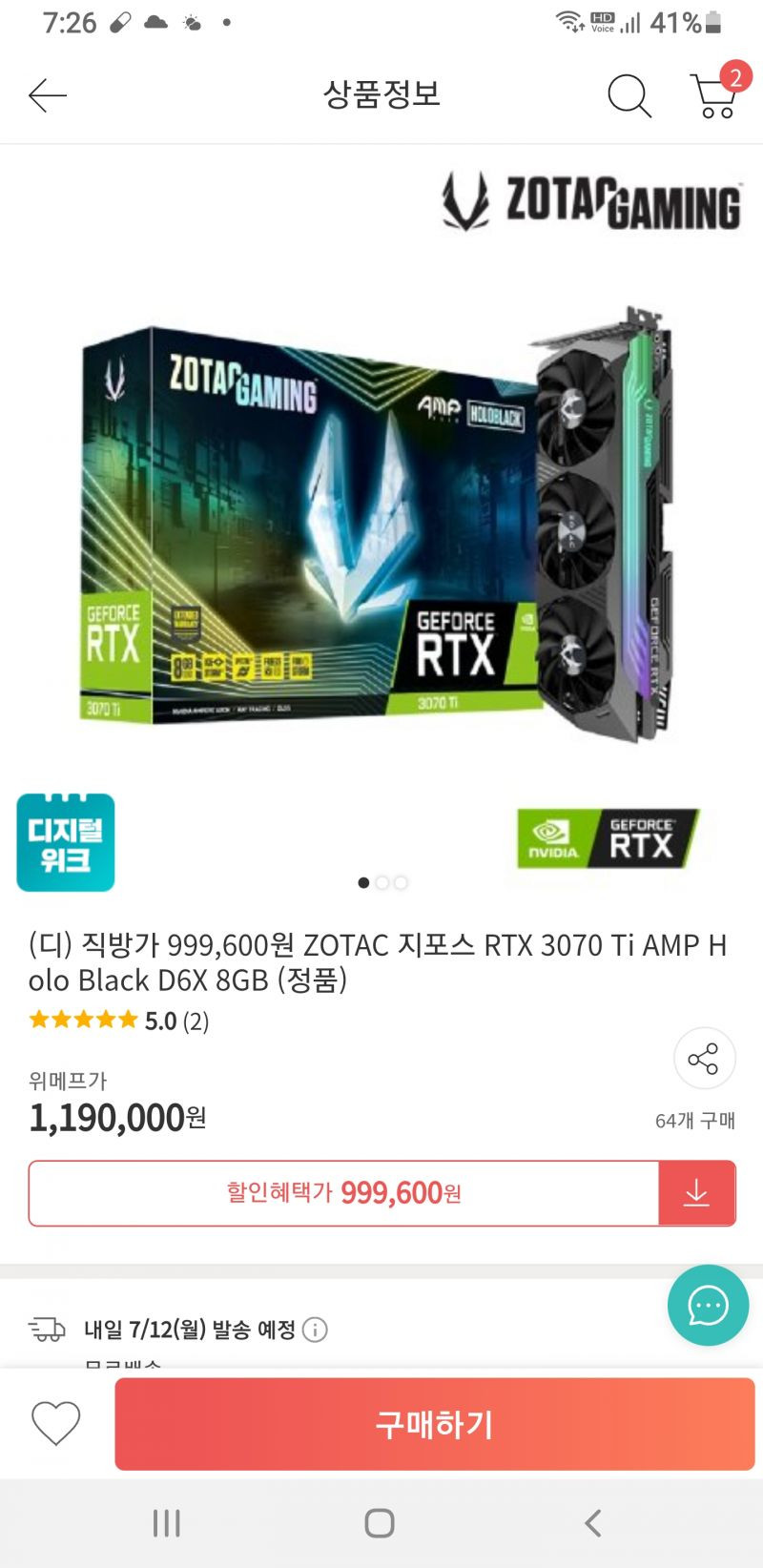Download the 할인혜택가 999,600원 coupon
The height and width of the screenshot is (1568, 763).
[x=696, y=1193]
